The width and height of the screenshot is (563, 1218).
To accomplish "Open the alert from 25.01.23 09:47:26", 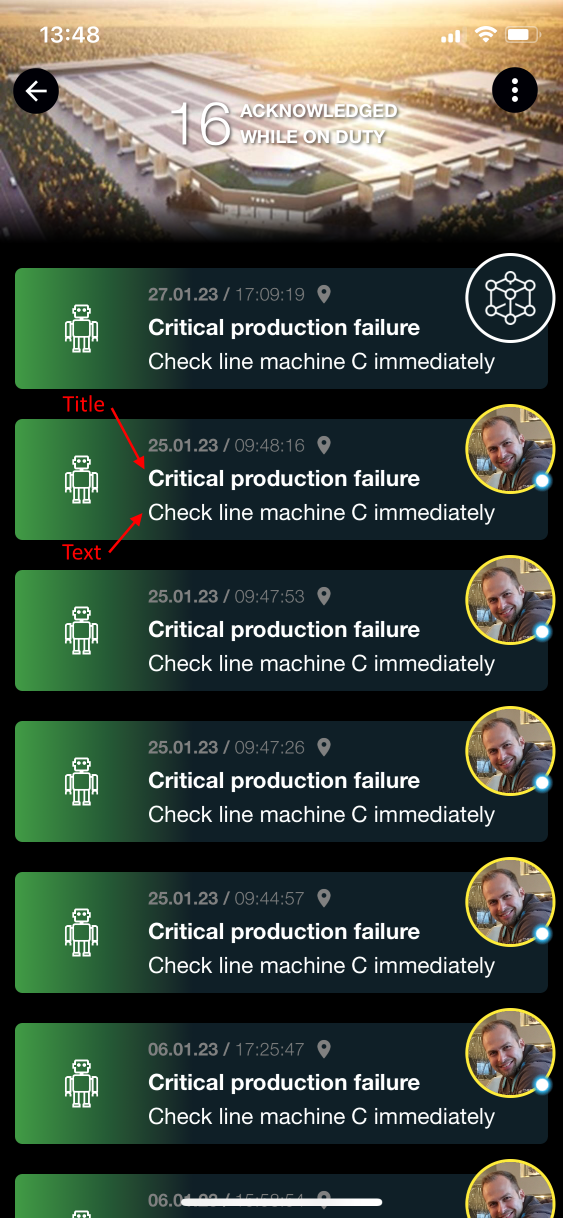I will 281,781.
